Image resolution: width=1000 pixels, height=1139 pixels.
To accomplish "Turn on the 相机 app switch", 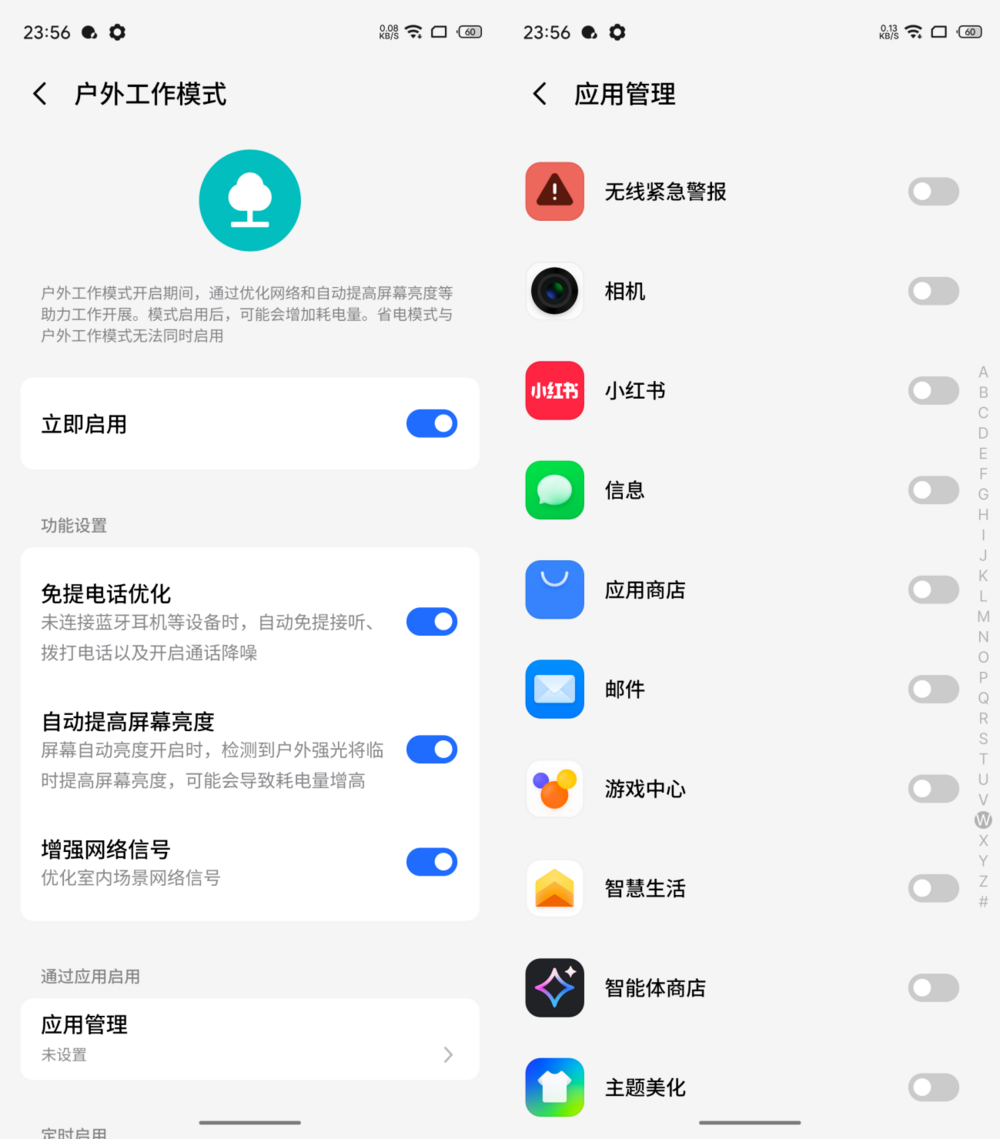I will [x=933, y=291].
